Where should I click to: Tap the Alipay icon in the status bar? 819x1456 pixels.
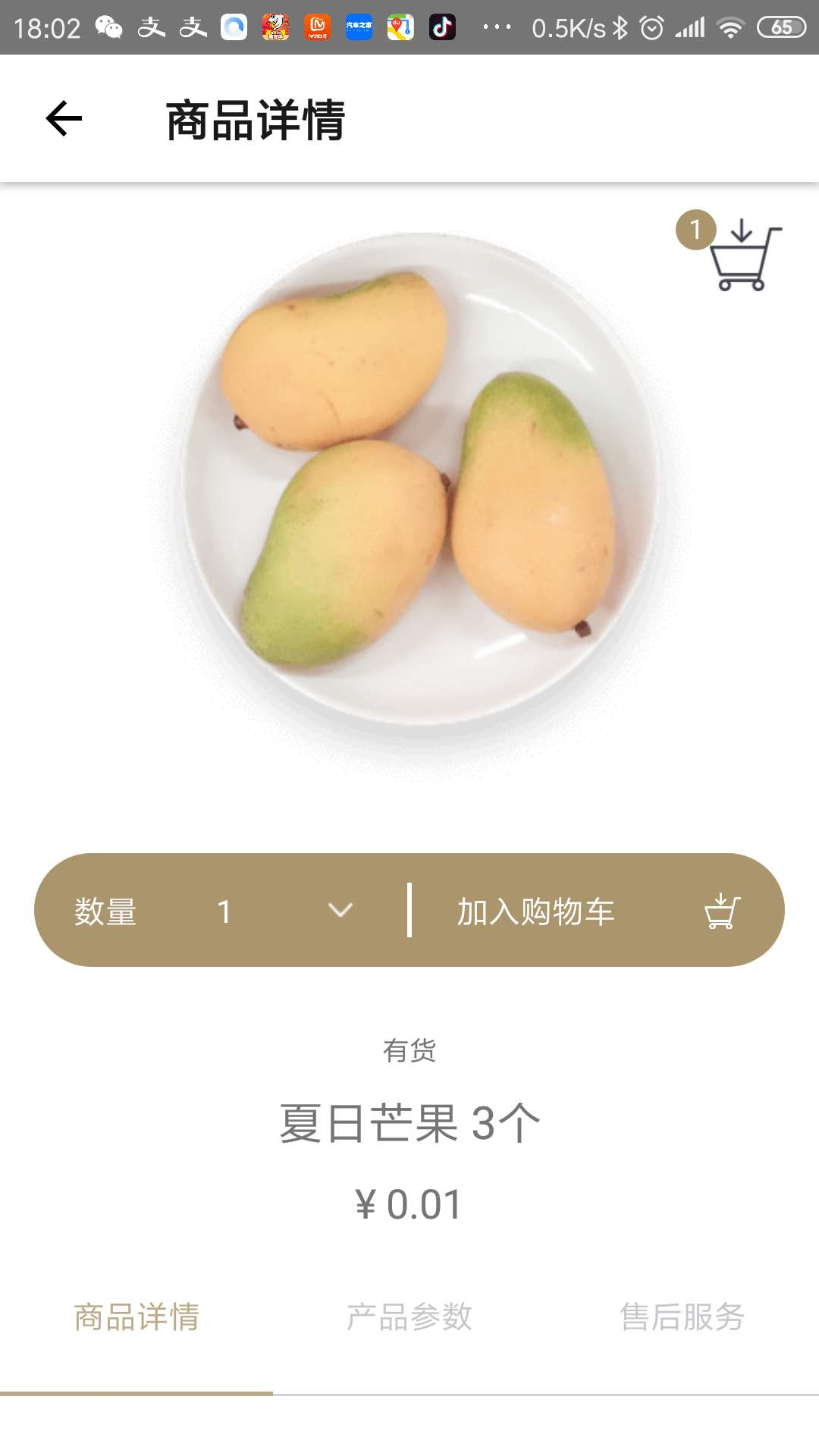click(x=152, y=25)
